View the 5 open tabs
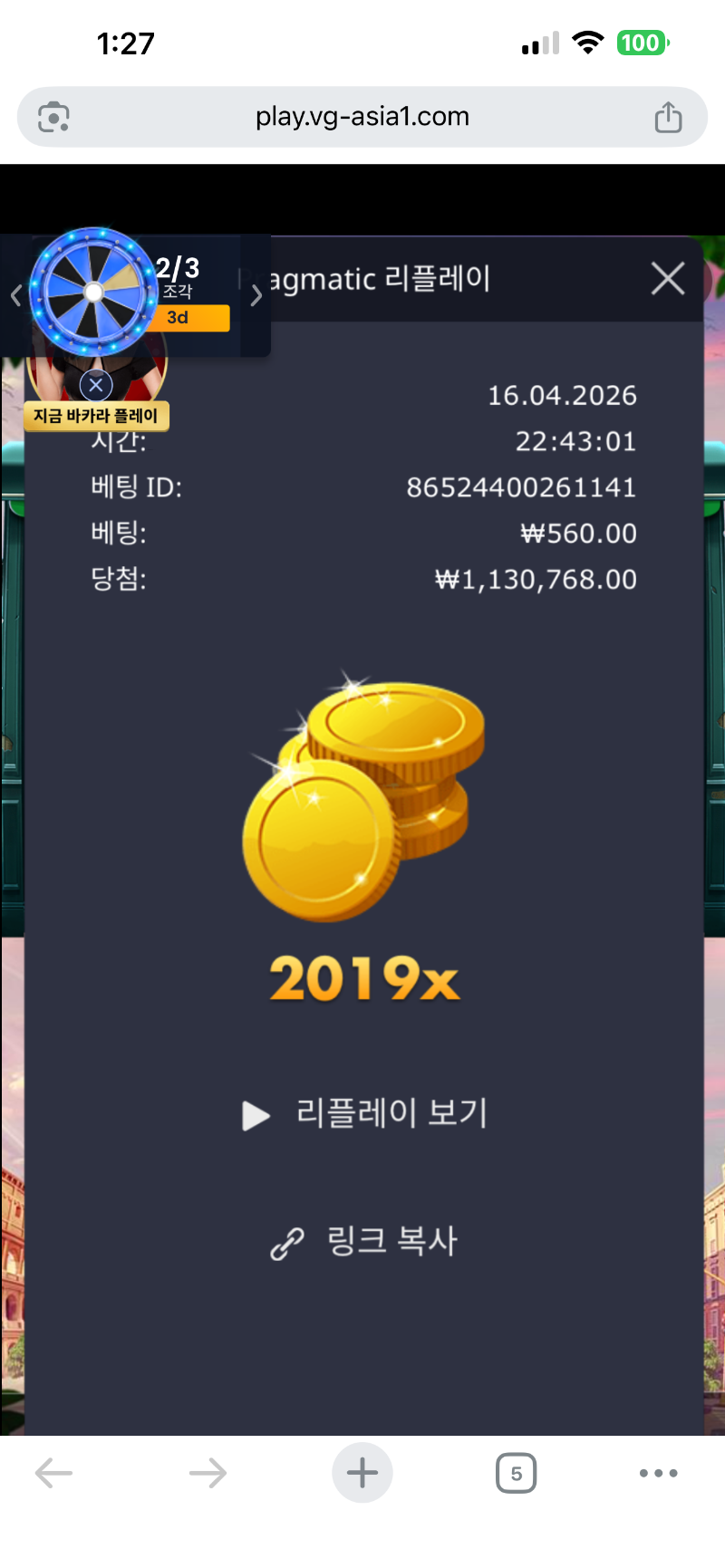 point(516,1473)
